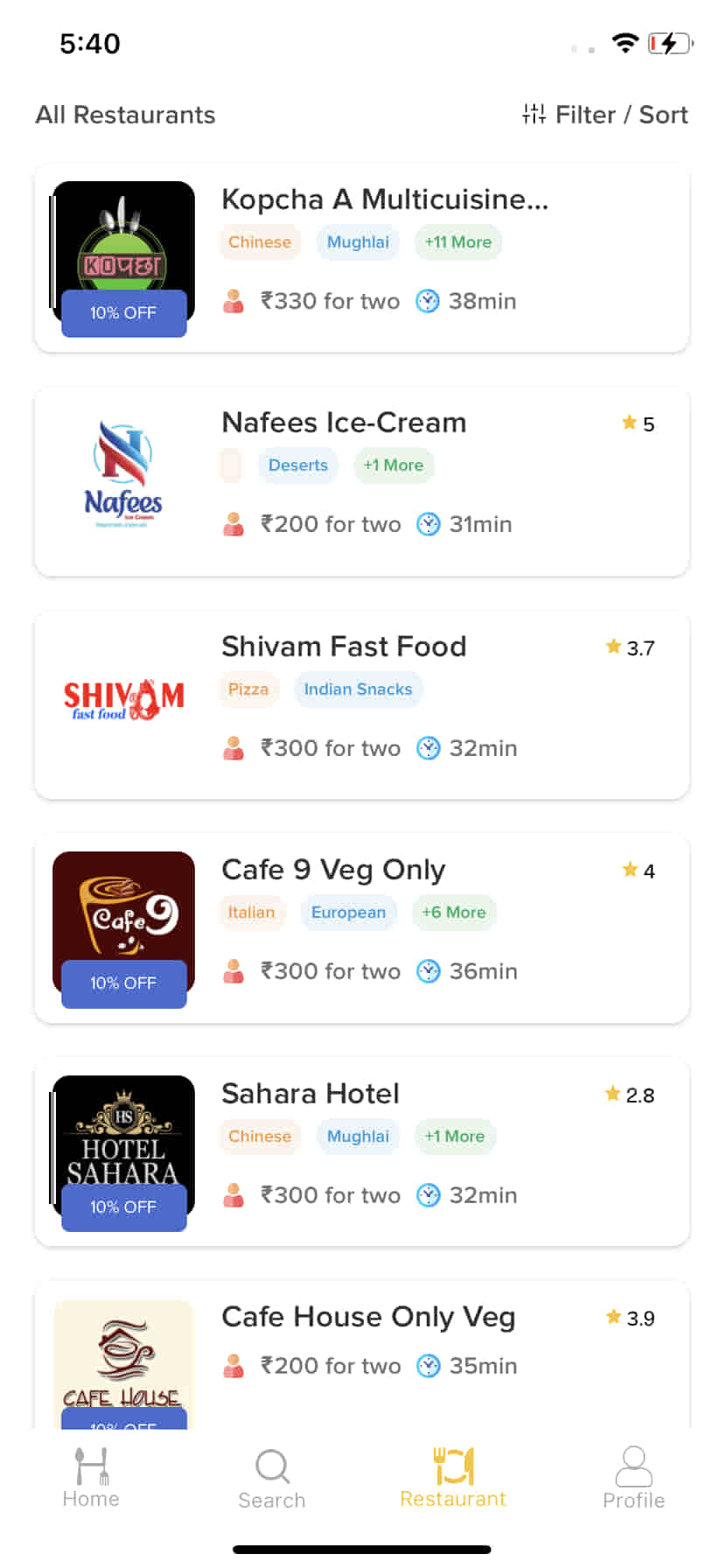Screen dimensions: 724x1568
Task: Tap the Restaurant tab
Action: tap(453, 1478)
